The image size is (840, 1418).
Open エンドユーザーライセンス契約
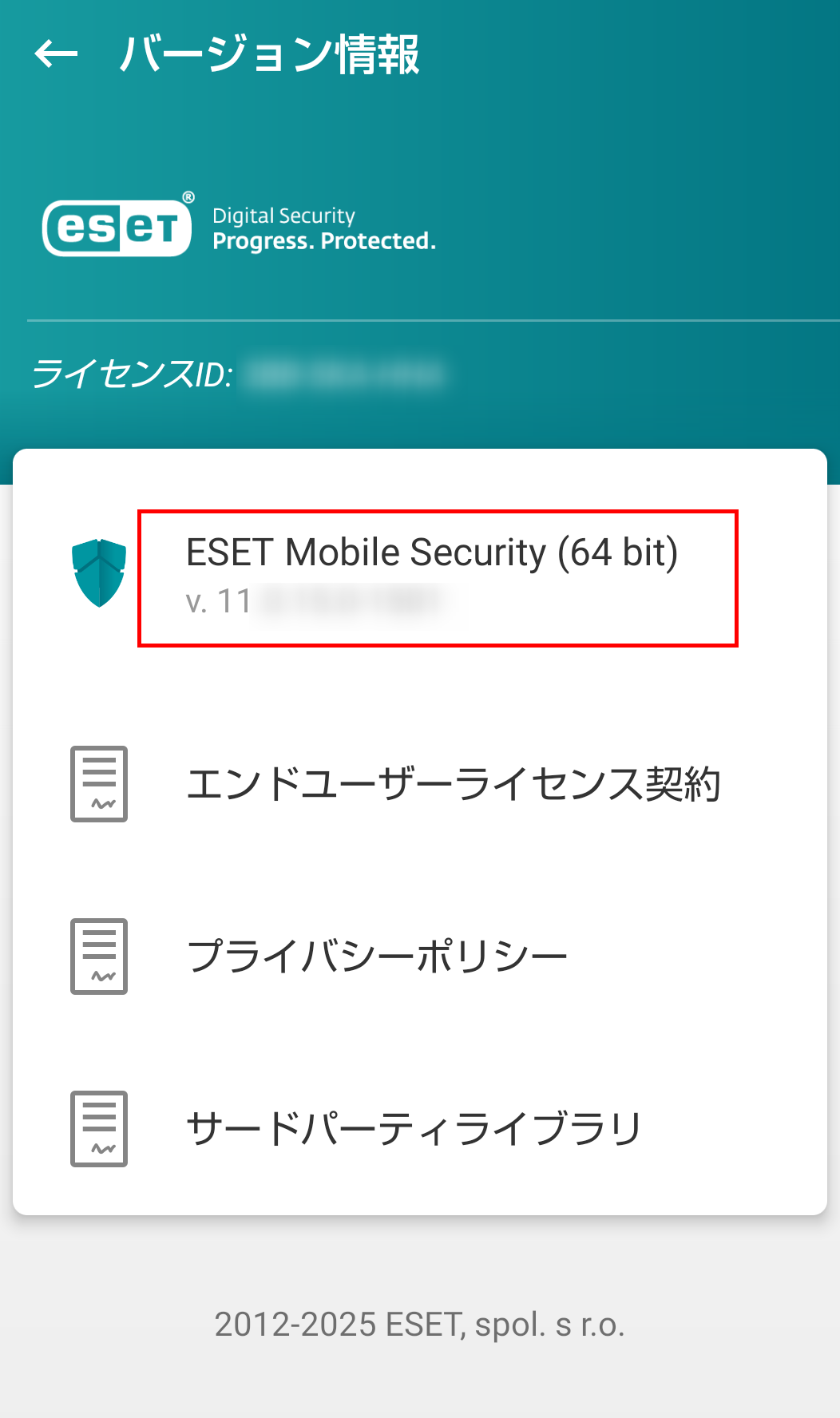click(x=420, y=784)
